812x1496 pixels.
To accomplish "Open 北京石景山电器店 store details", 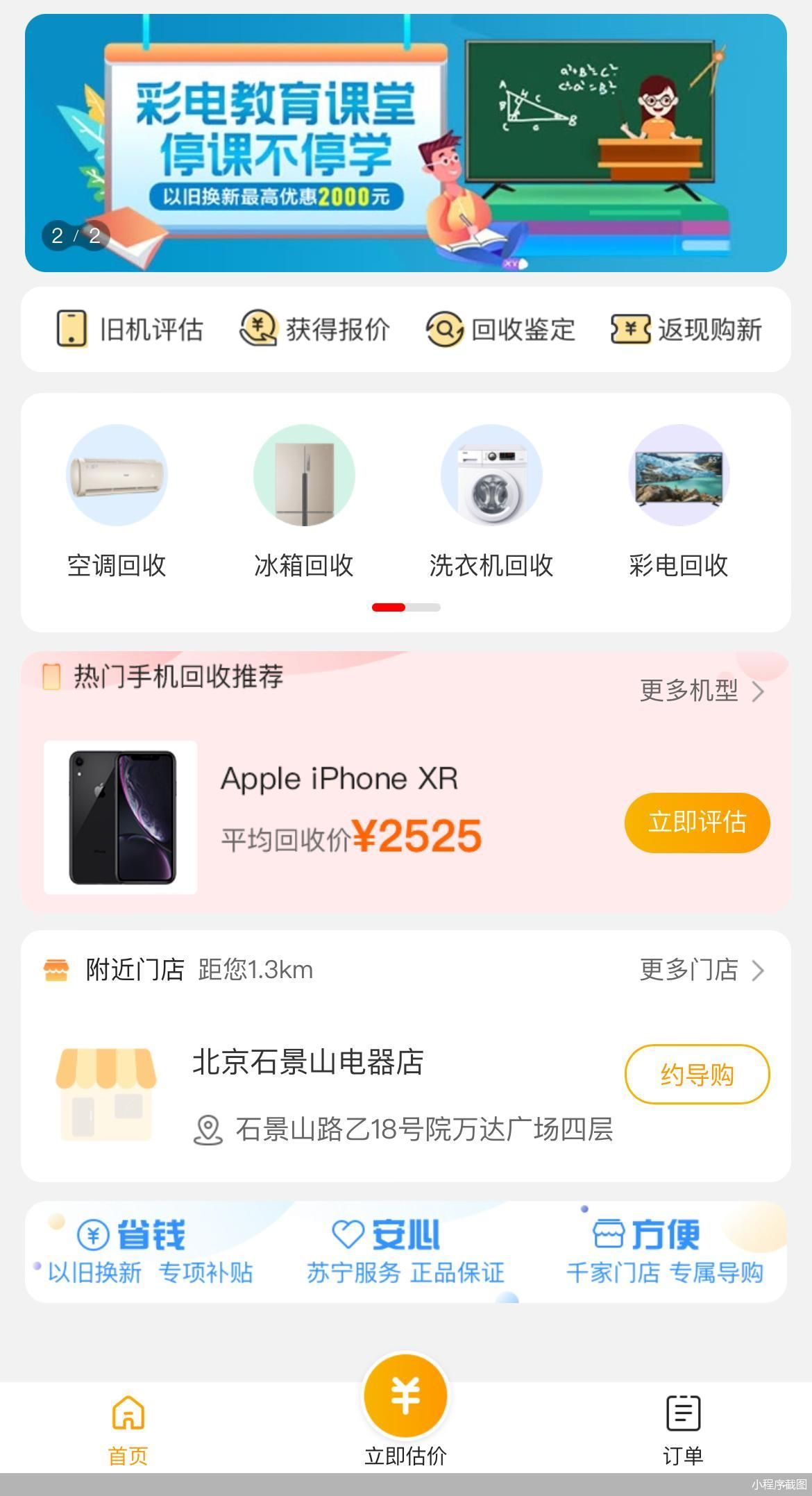I will 308,1062.
